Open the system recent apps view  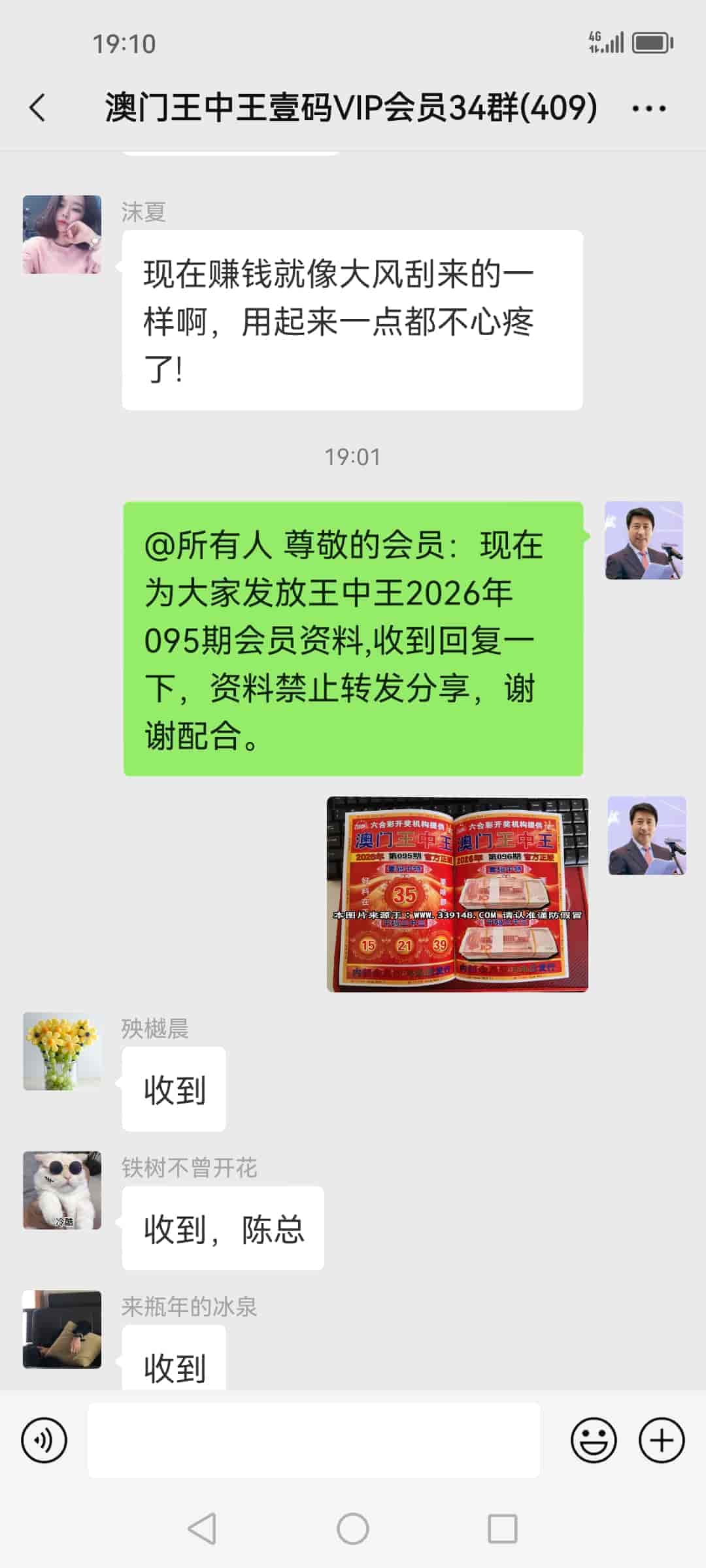[x=502, y=1529]
